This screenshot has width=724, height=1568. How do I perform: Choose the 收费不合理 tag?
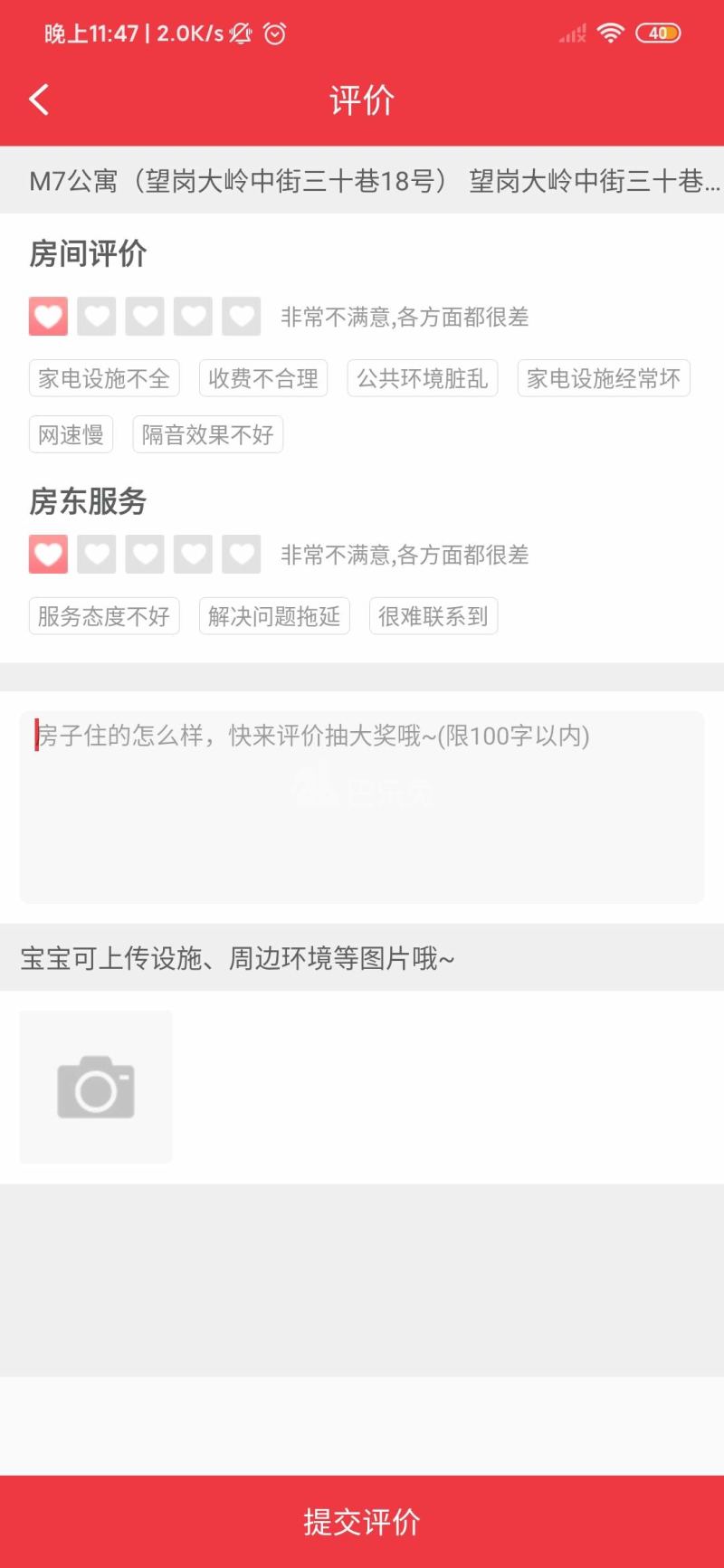[263, 378]
